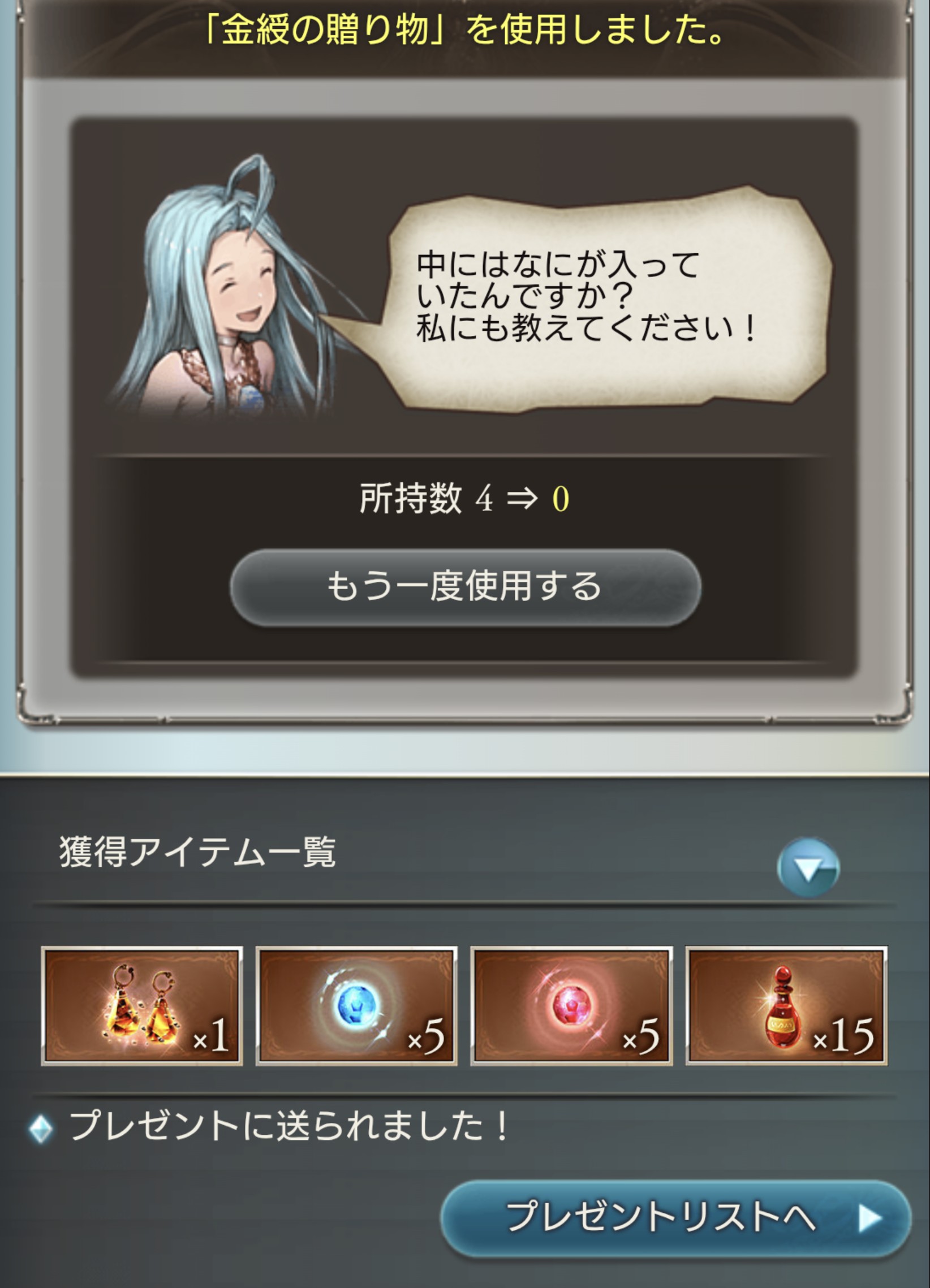
Task: Tap もう一度使用する to use the item again
Action: [464, 587]
